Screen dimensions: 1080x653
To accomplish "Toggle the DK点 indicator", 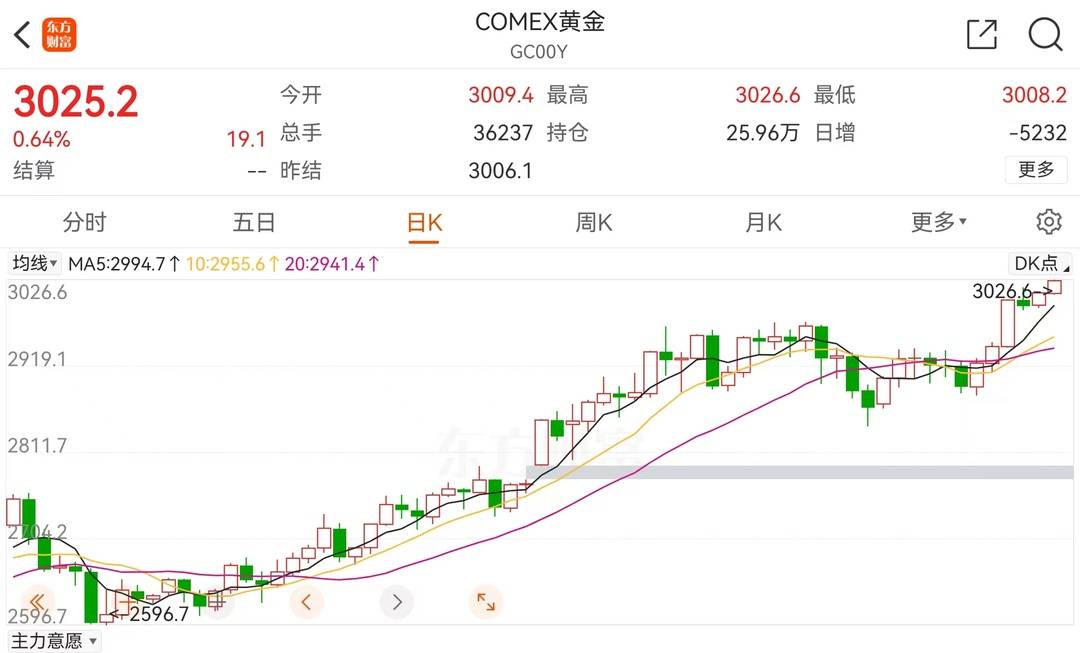I will click(x=1041, y=264).
